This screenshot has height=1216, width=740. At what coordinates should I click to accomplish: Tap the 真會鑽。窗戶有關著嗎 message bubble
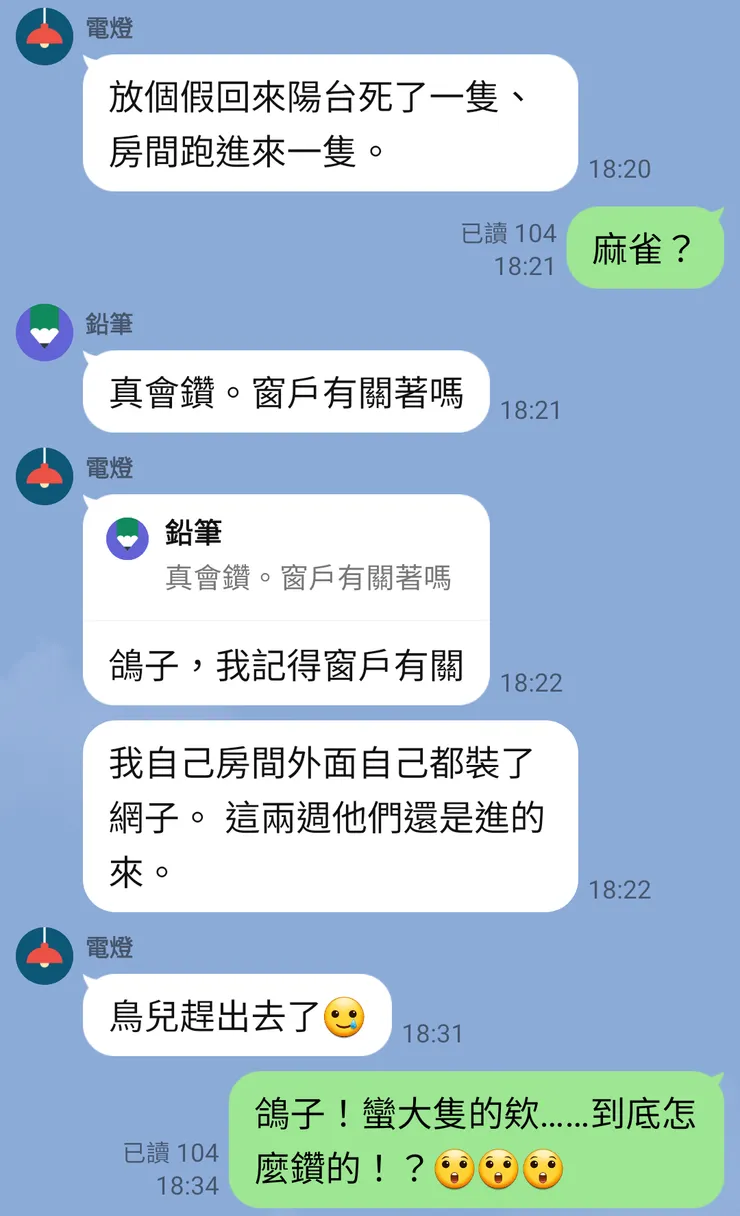click(286, 392)
